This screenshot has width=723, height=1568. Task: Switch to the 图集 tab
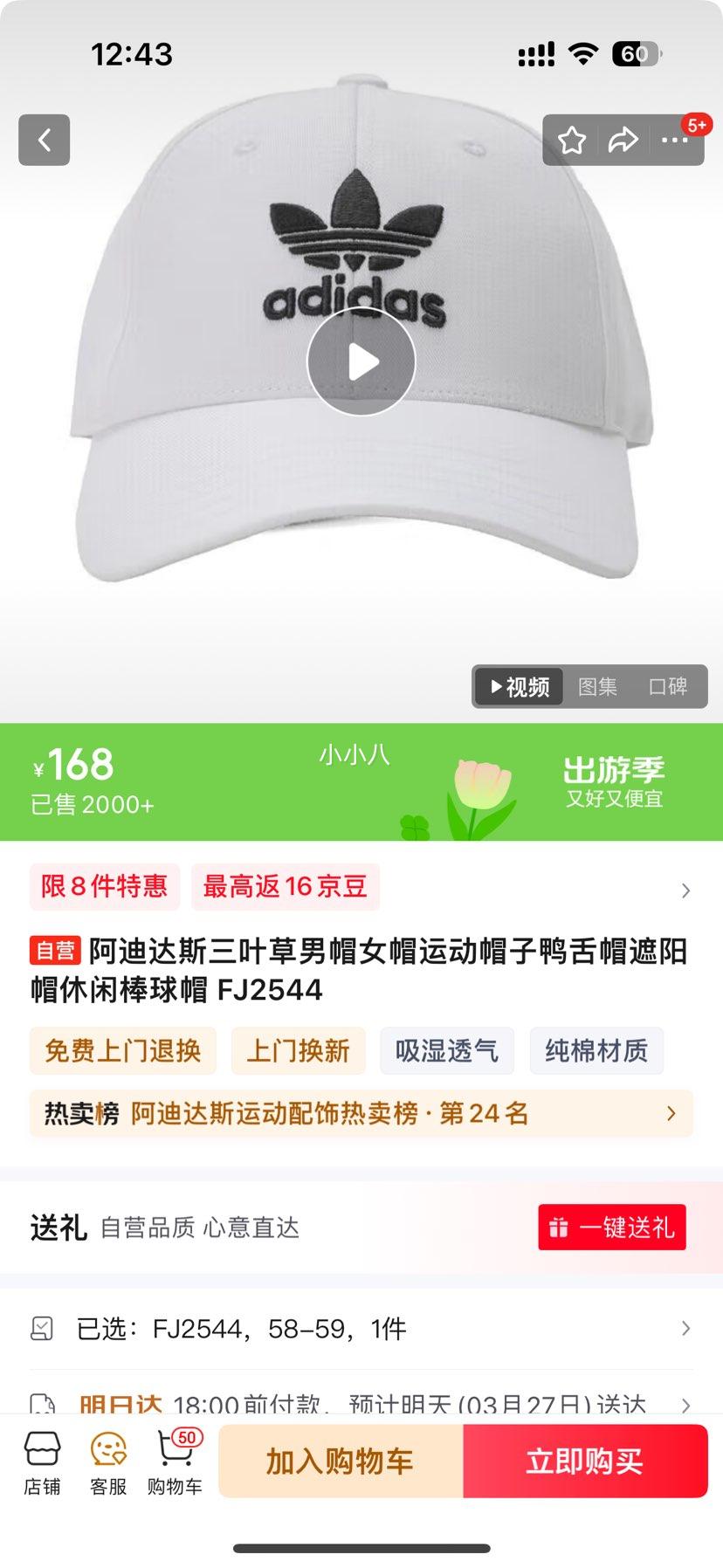(x=597, y=687)
